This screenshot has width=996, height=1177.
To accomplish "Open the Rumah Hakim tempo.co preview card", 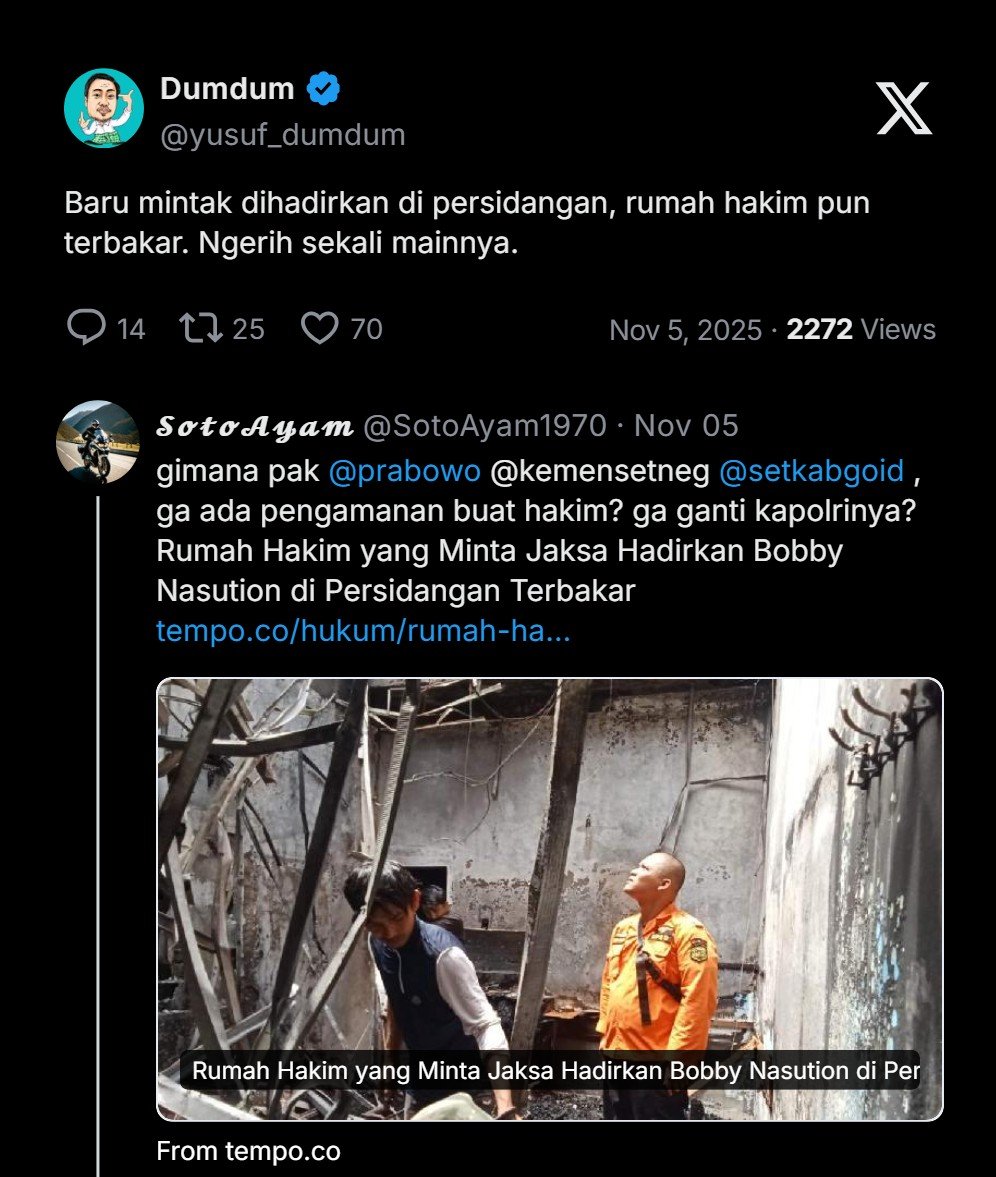I will point(549,898).
